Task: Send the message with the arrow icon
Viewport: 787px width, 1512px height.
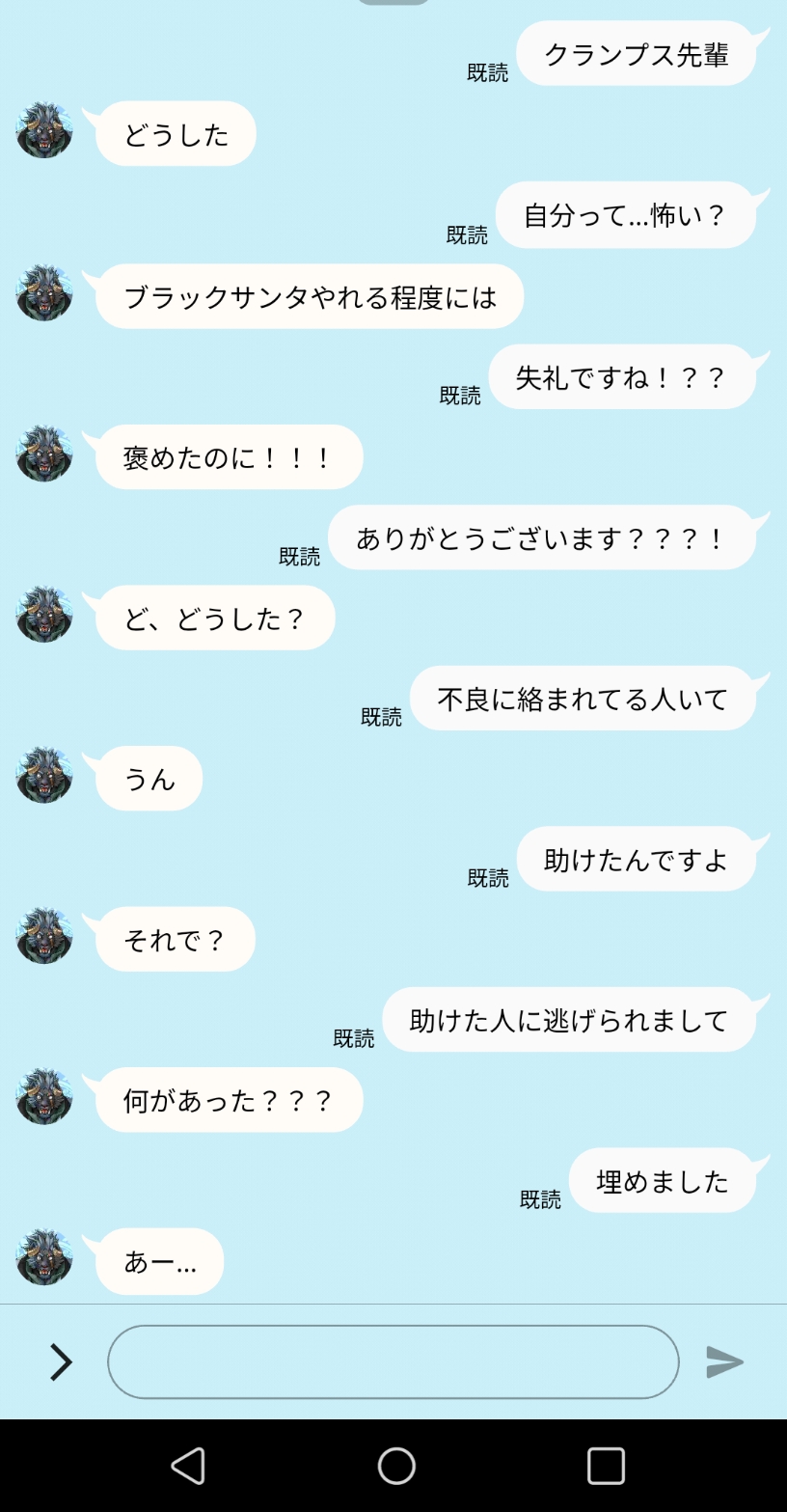Action: (724, 1361)
